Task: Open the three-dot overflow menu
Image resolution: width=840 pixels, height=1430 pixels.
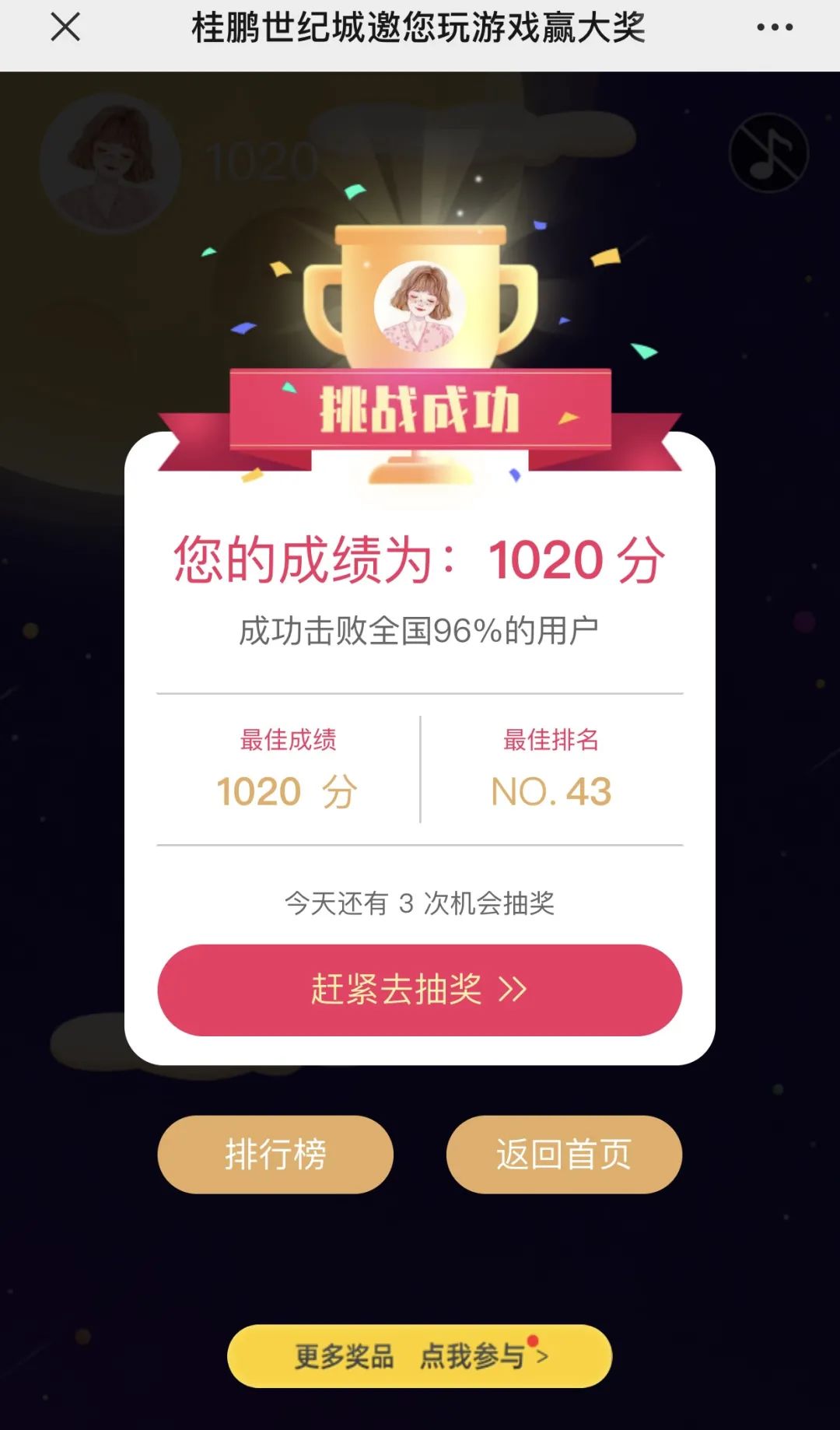Action: pyautogui.click(x=775, y=28)
